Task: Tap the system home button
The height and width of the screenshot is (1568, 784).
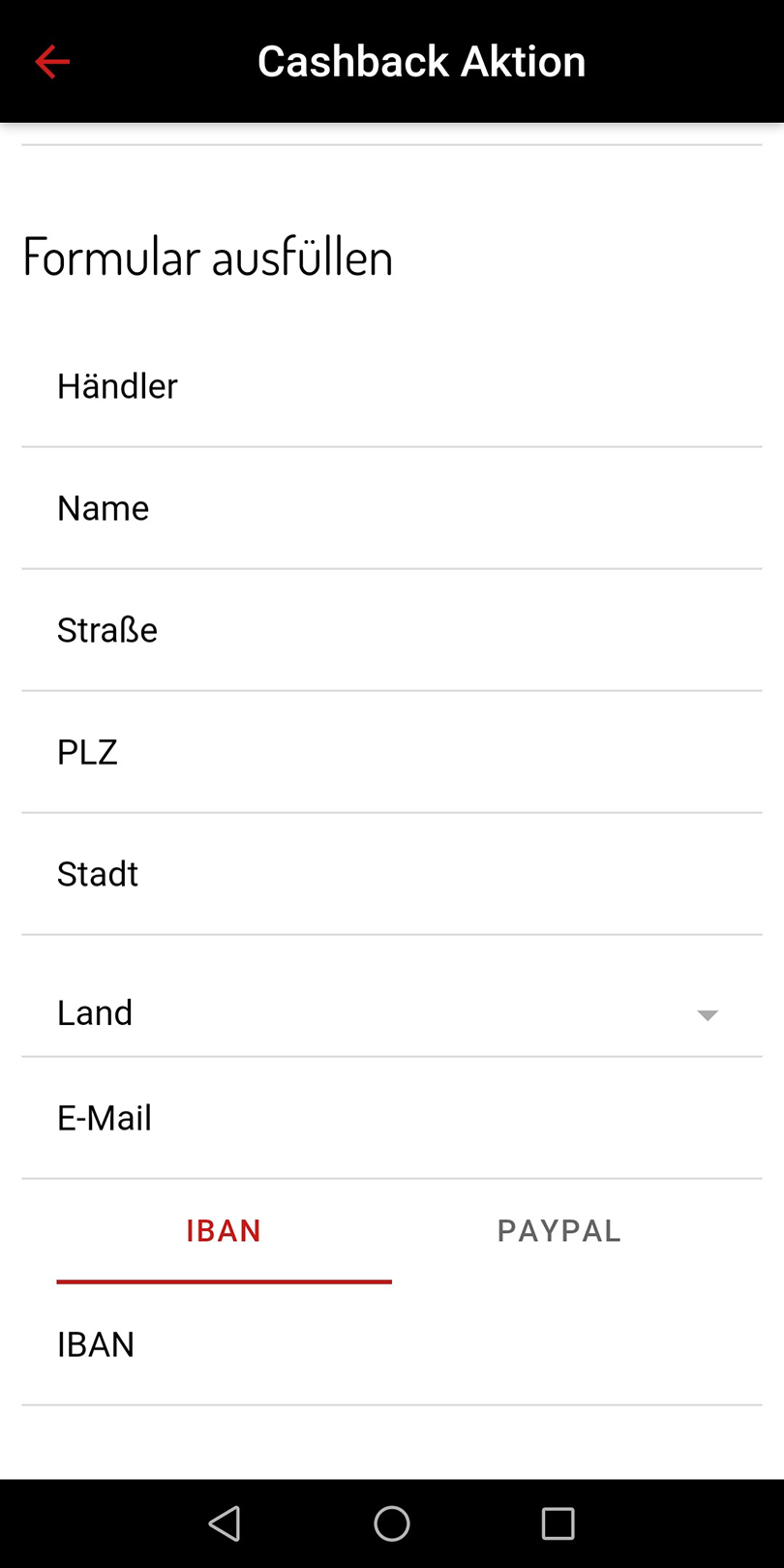Action: coord(392,1523)
